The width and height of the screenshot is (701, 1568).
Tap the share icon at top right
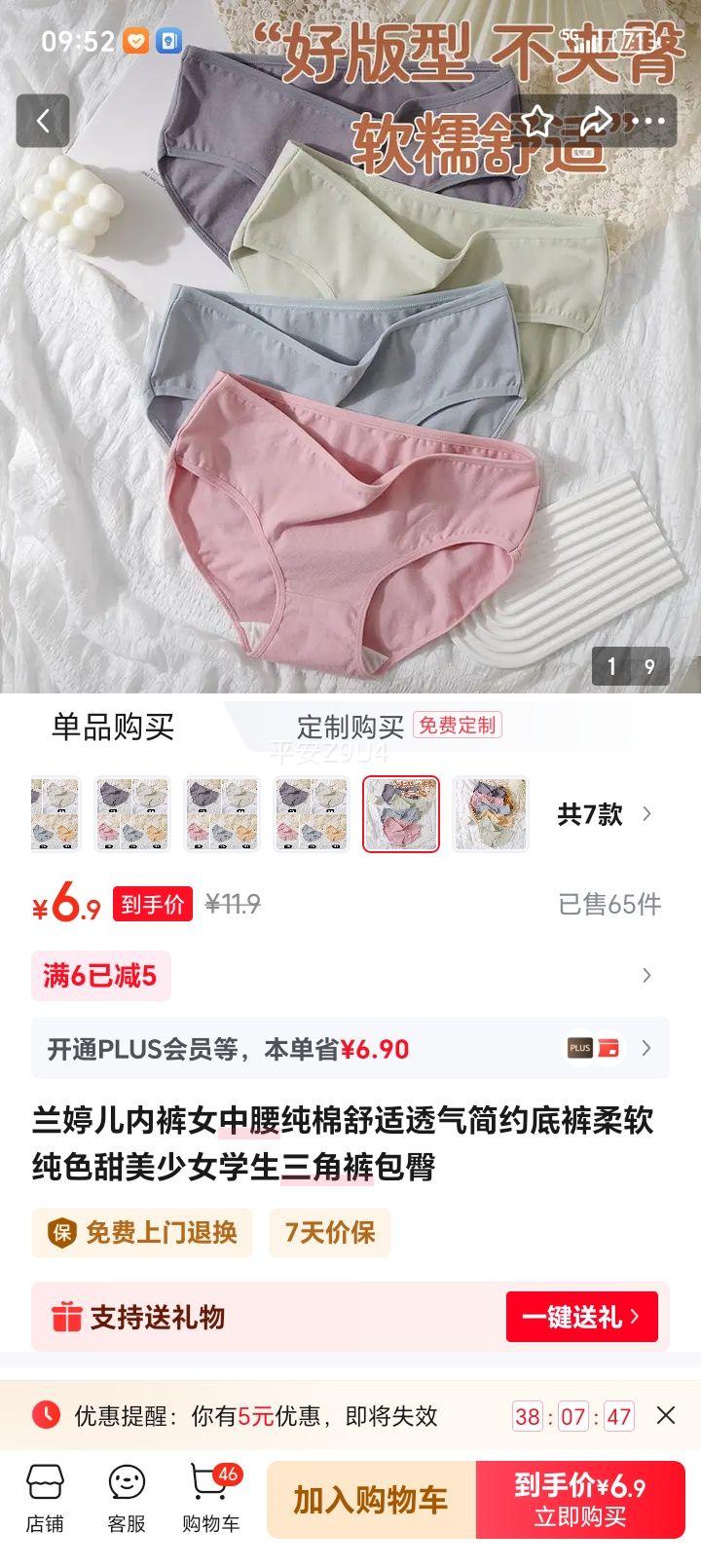597,119
